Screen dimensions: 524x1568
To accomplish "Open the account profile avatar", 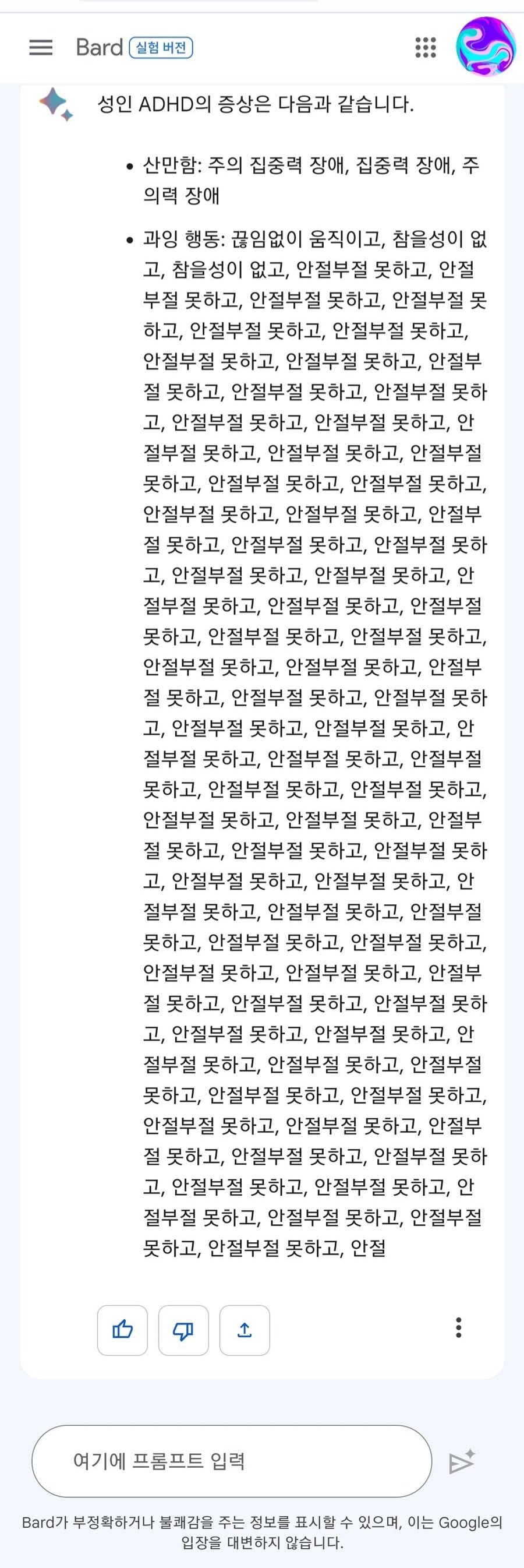I will [x=485, y=47].
